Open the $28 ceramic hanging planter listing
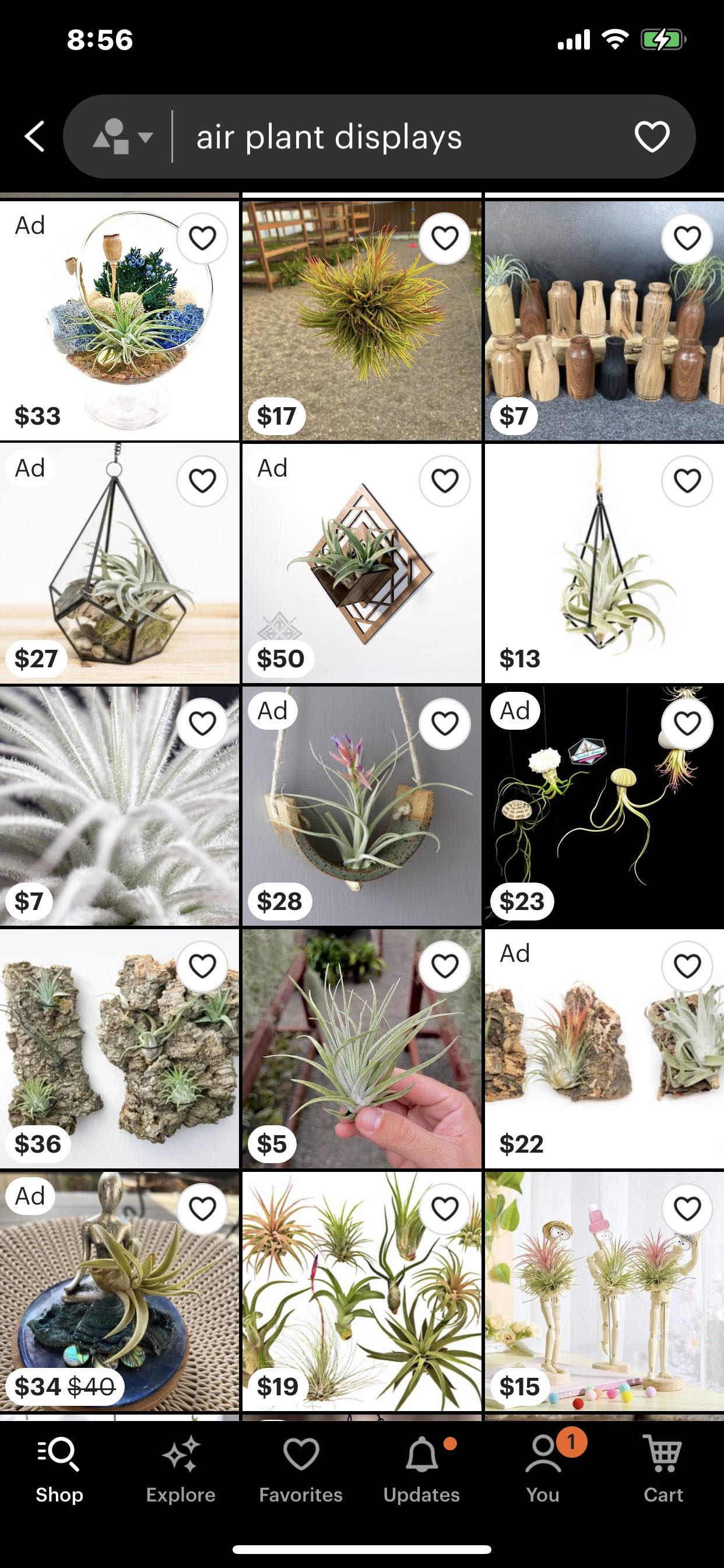The width and height of the screenshot is (724, 1568). [x=361, y=806]
